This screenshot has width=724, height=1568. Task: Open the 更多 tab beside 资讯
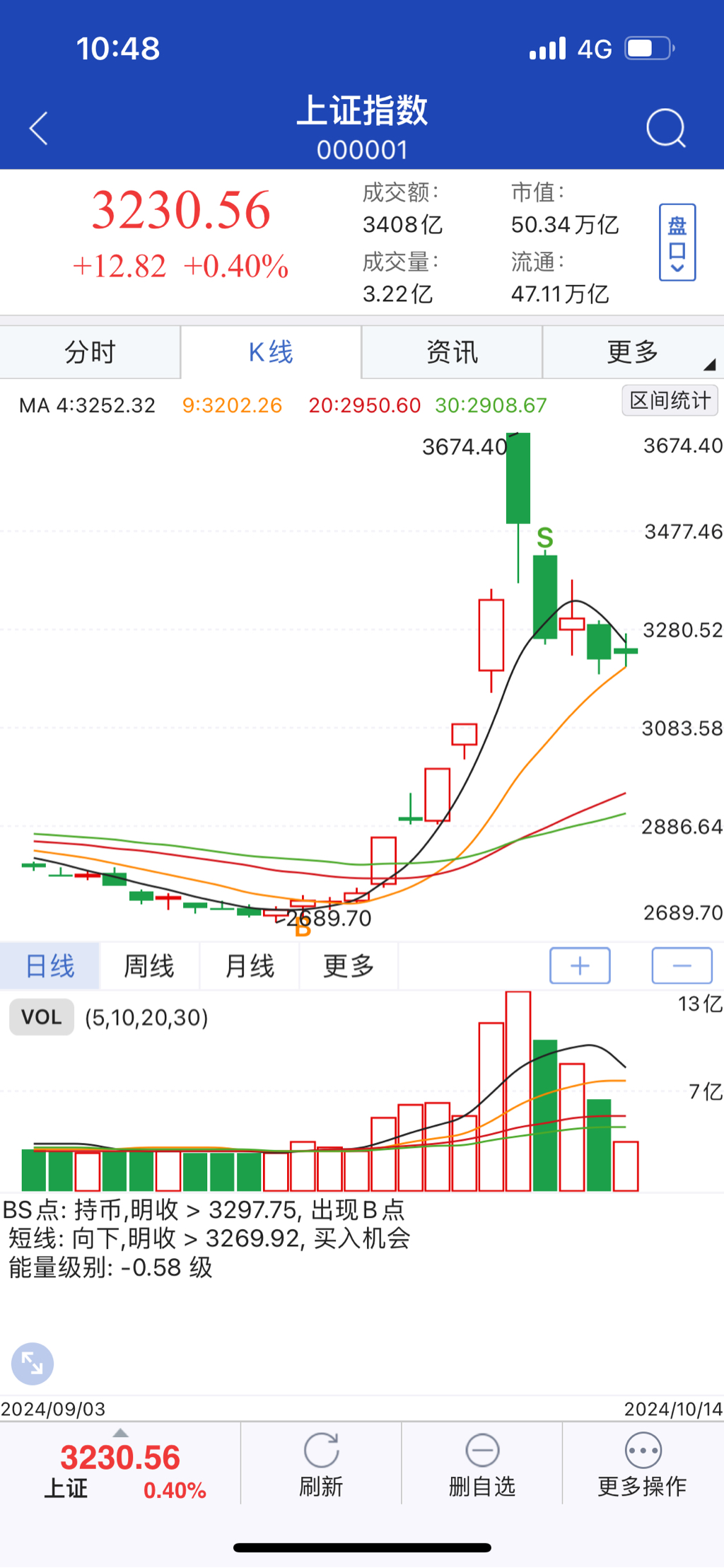pos(633,352)
